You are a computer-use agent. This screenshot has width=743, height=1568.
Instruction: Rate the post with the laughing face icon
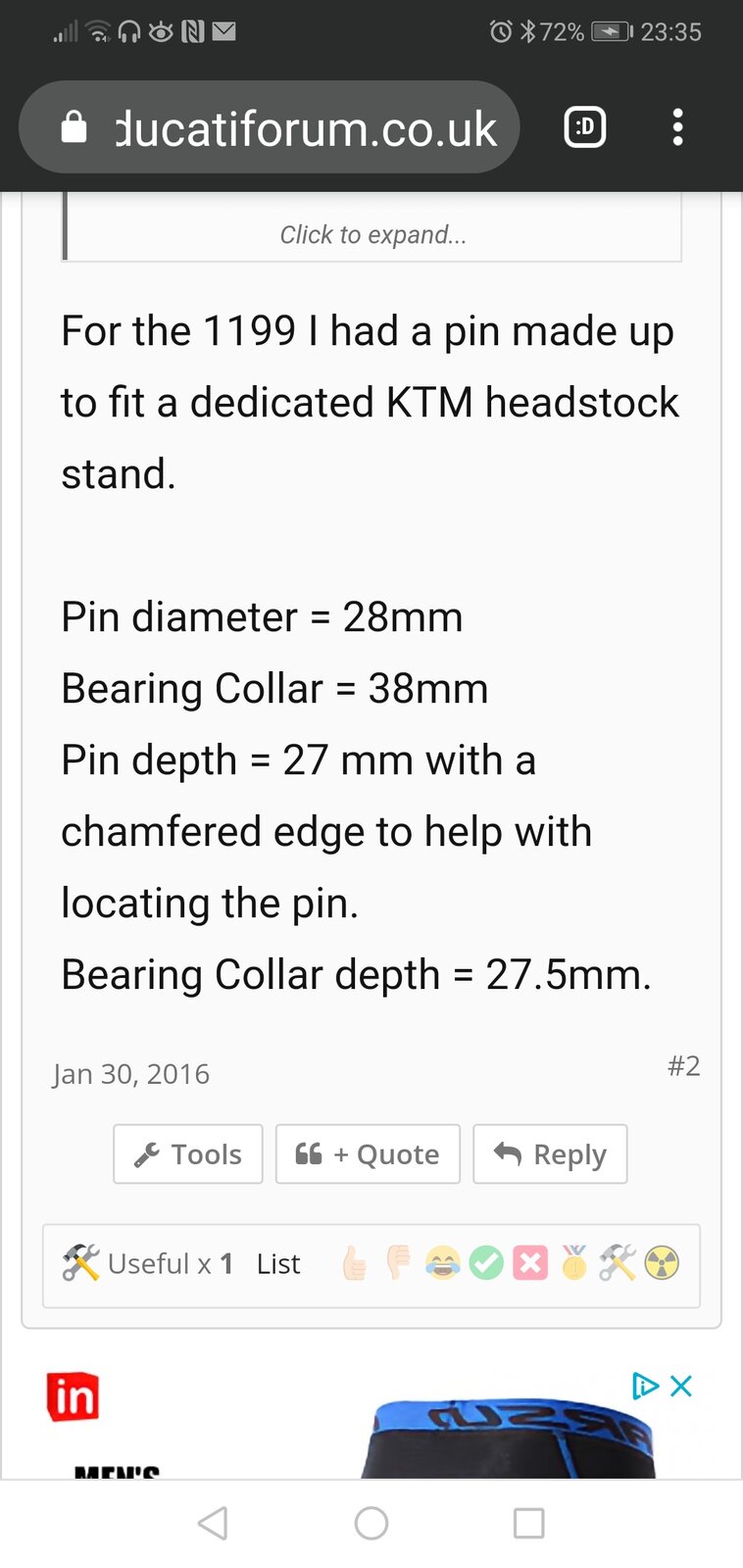(x=442, y=1263)
